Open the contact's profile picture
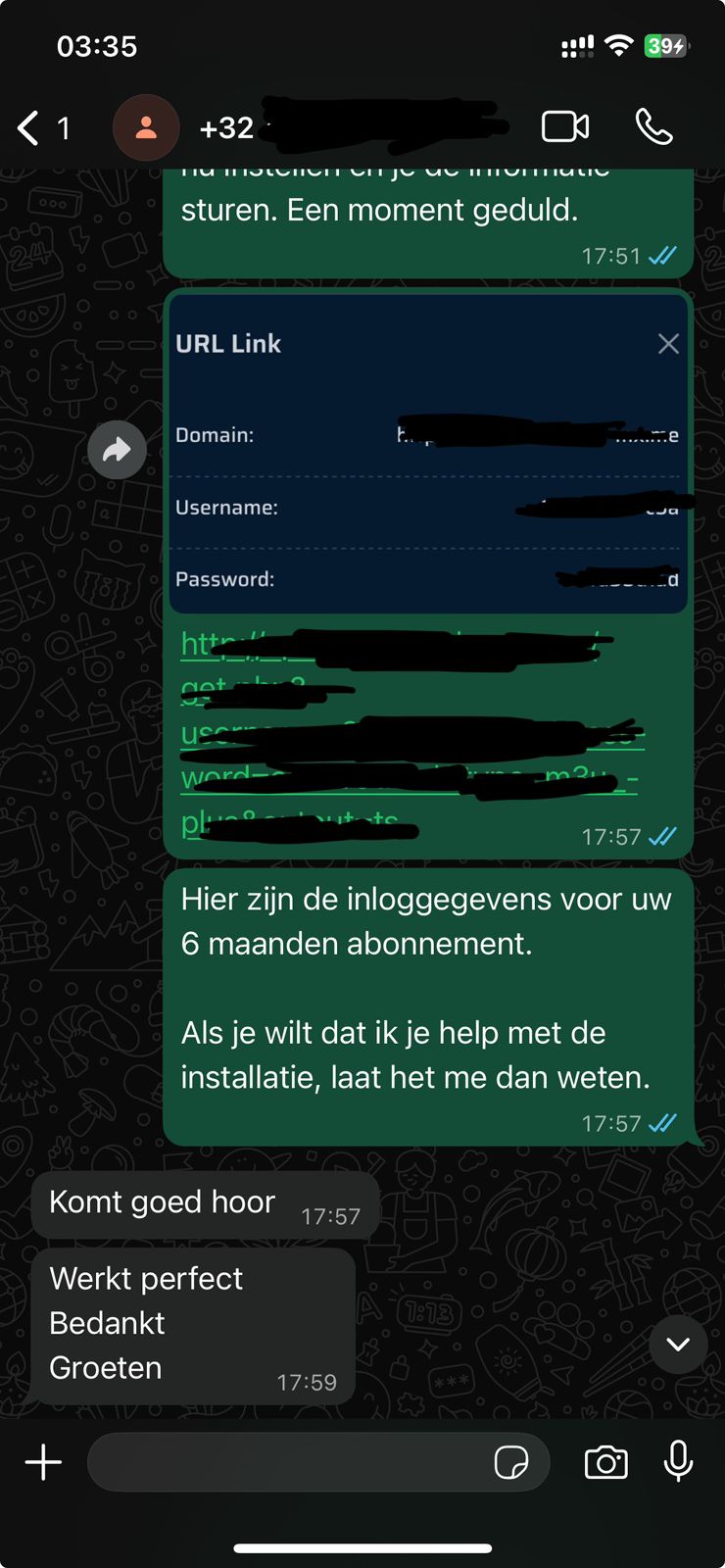This screenshot has width=725, height=1568. [146, 127]
